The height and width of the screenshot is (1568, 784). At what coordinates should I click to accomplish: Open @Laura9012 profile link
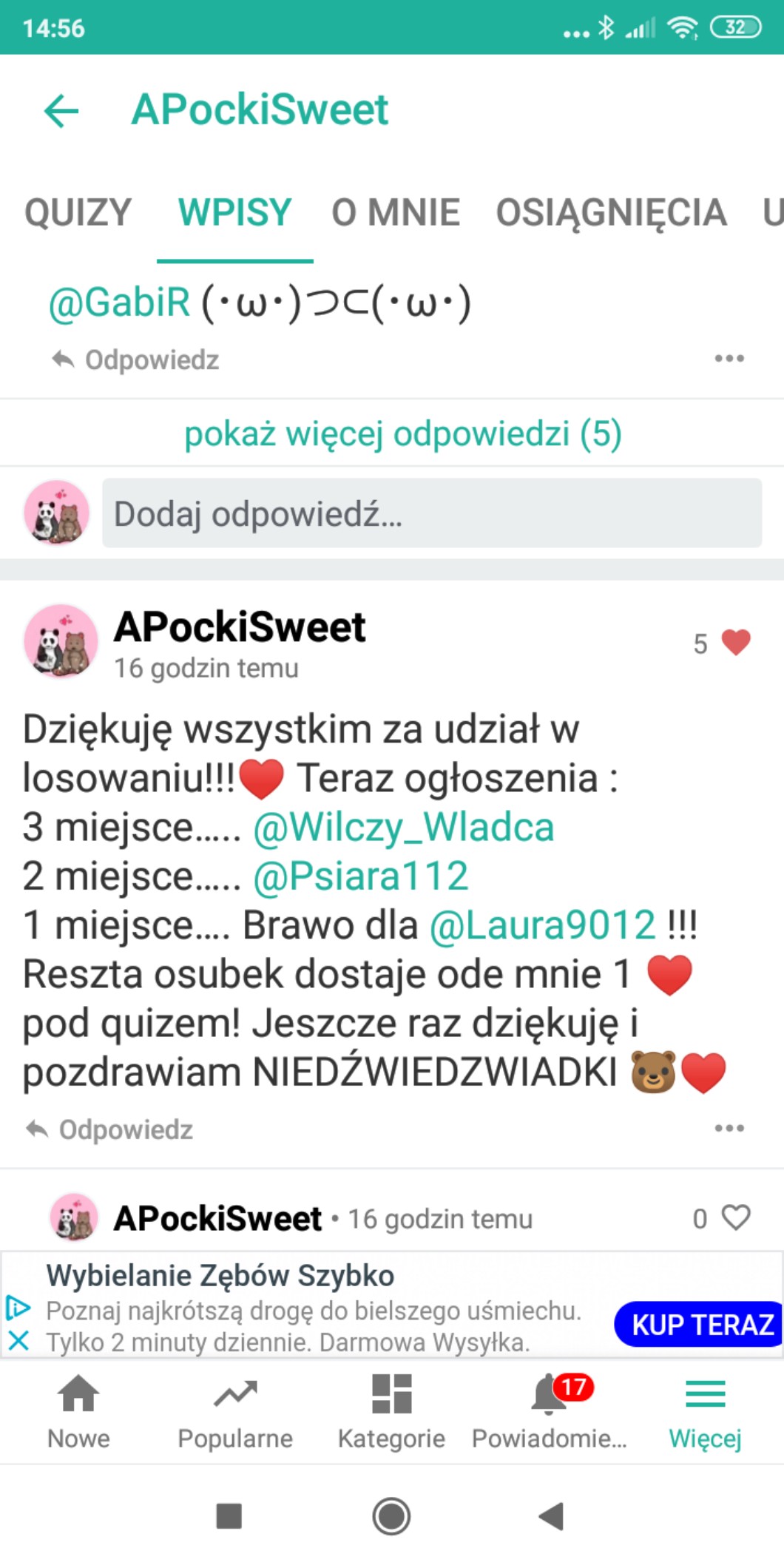(x=542, y=925)
